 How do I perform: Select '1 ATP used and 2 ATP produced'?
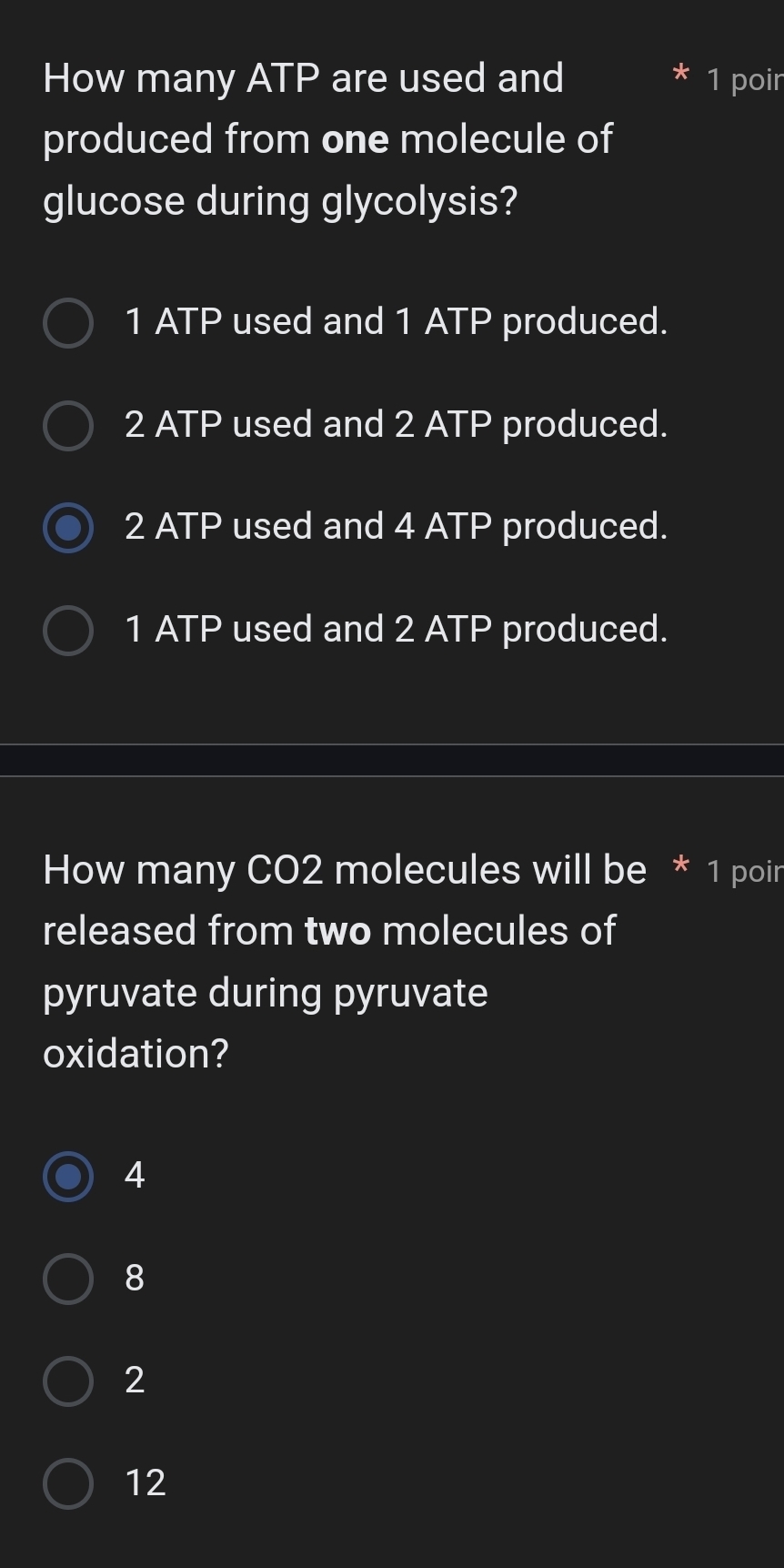tap(67, 629)
